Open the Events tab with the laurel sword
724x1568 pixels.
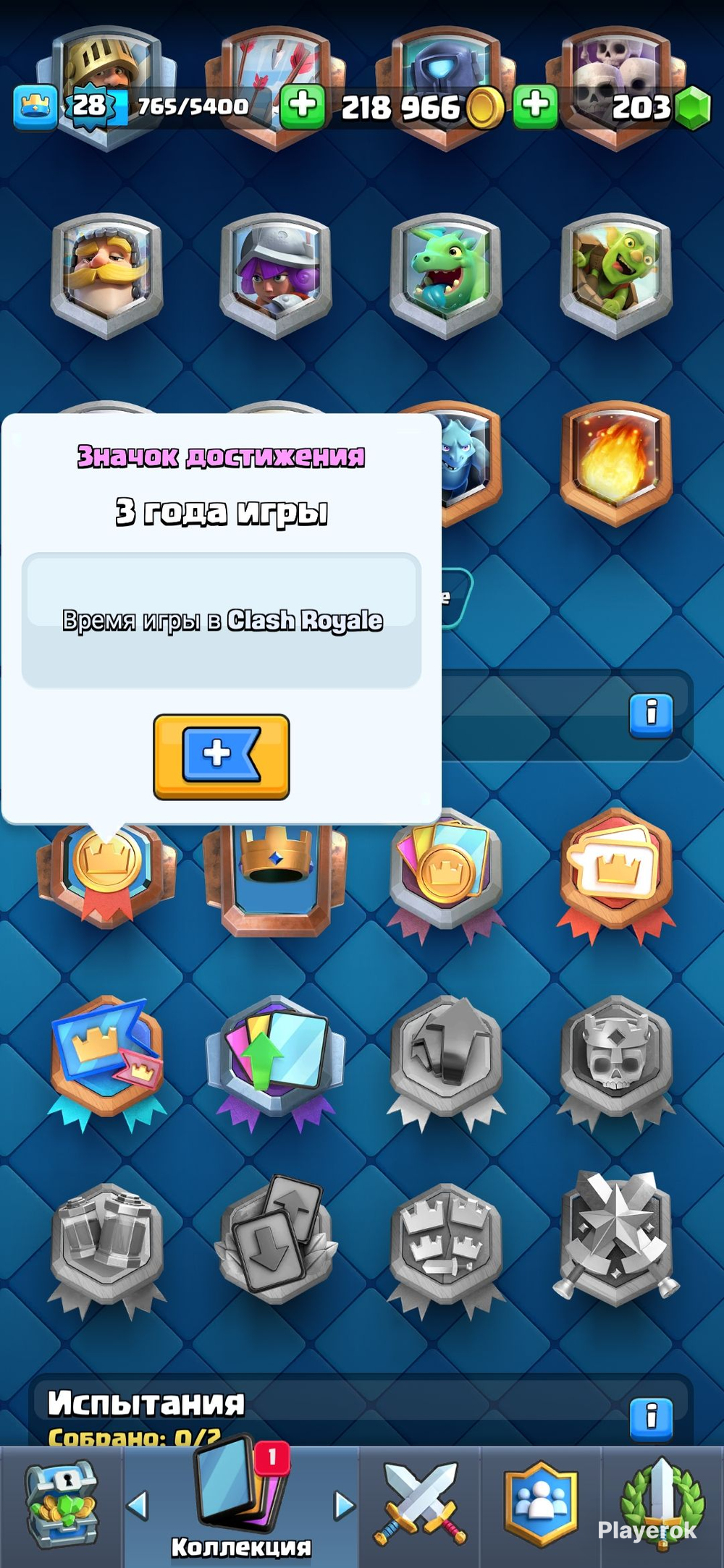pos(661,1506)
